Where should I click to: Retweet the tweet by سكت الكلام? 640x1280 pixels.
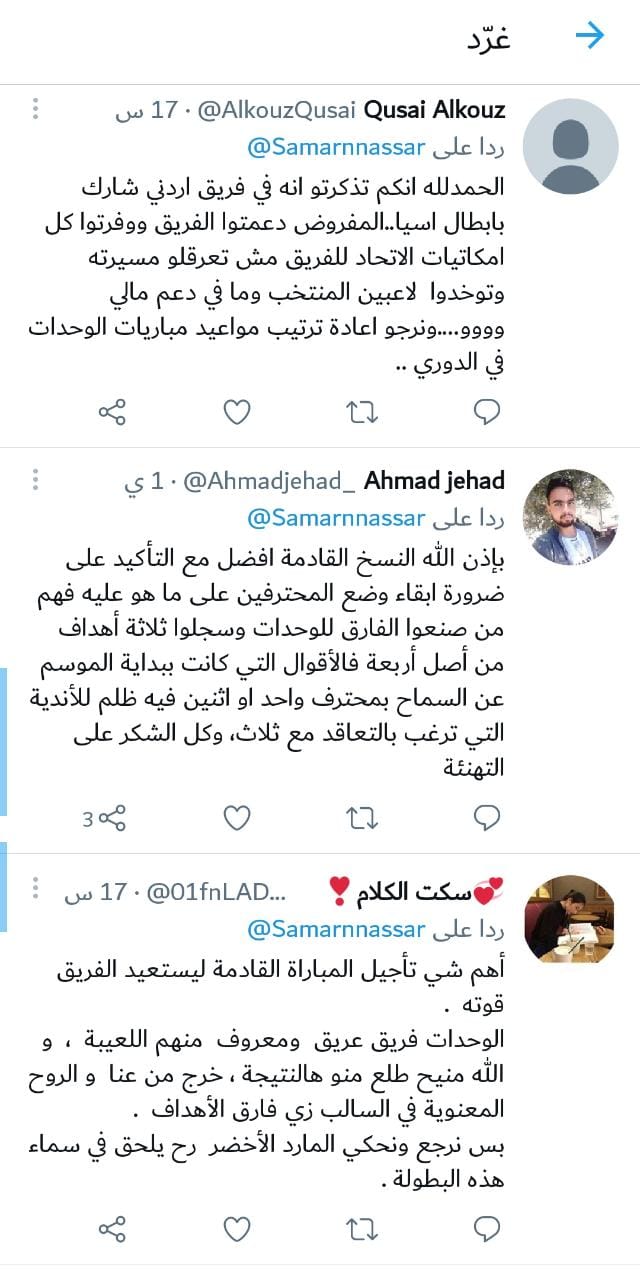(361, 1227)
